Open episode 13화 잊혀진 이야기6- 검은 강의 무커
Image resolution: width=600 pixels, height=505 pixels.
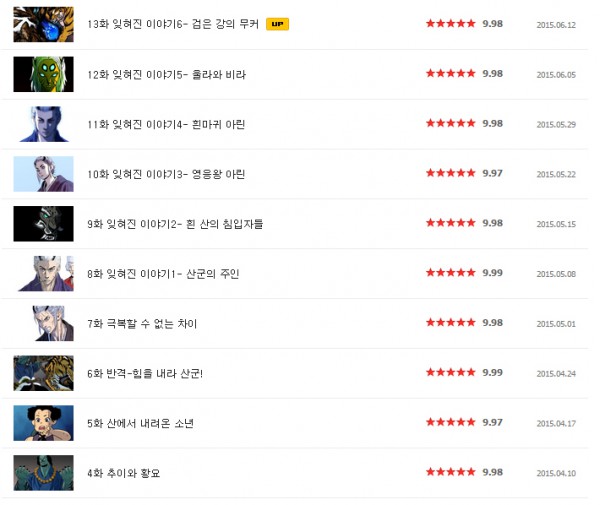(174, 24)
